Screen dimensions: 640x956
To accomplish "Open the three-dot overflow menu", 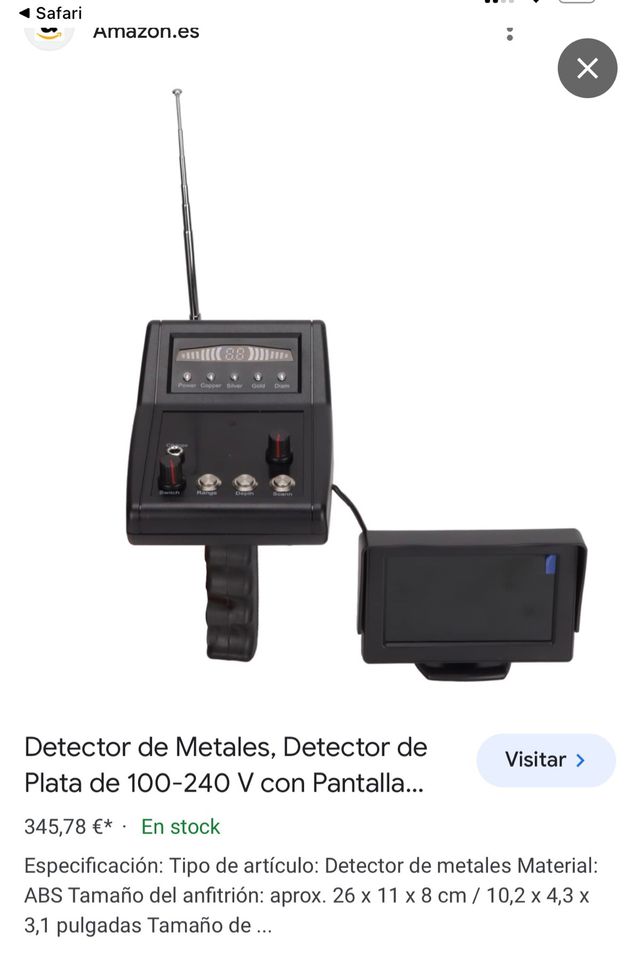I will pyautogui.click(x=510, y=32).
